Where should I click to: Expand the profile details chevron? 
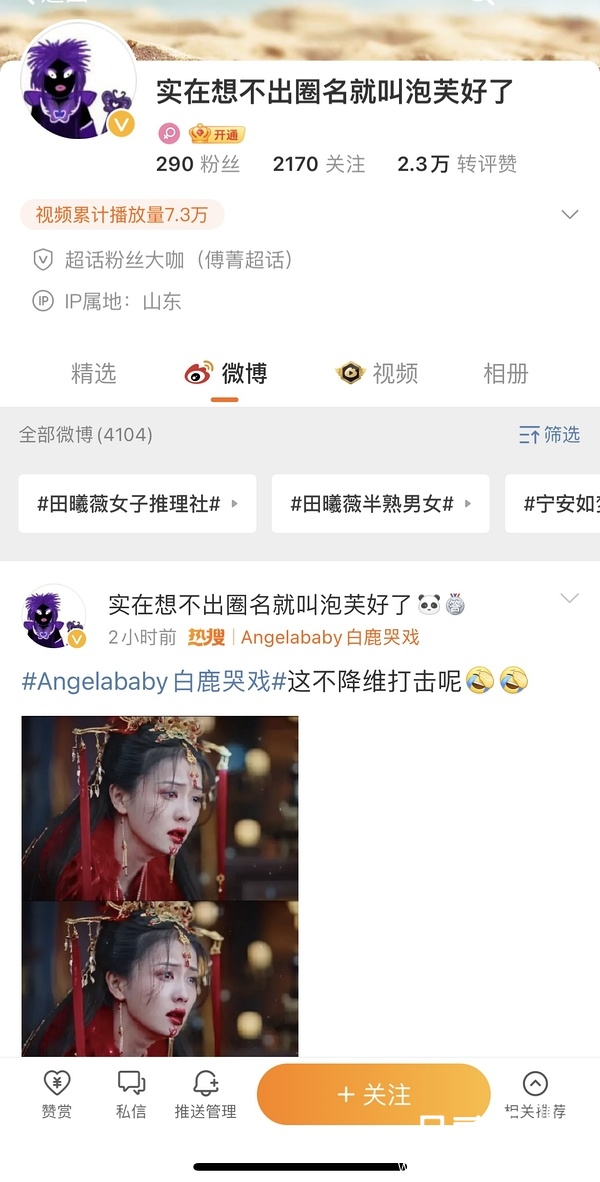pyautogui.click(x=570, y=215)
